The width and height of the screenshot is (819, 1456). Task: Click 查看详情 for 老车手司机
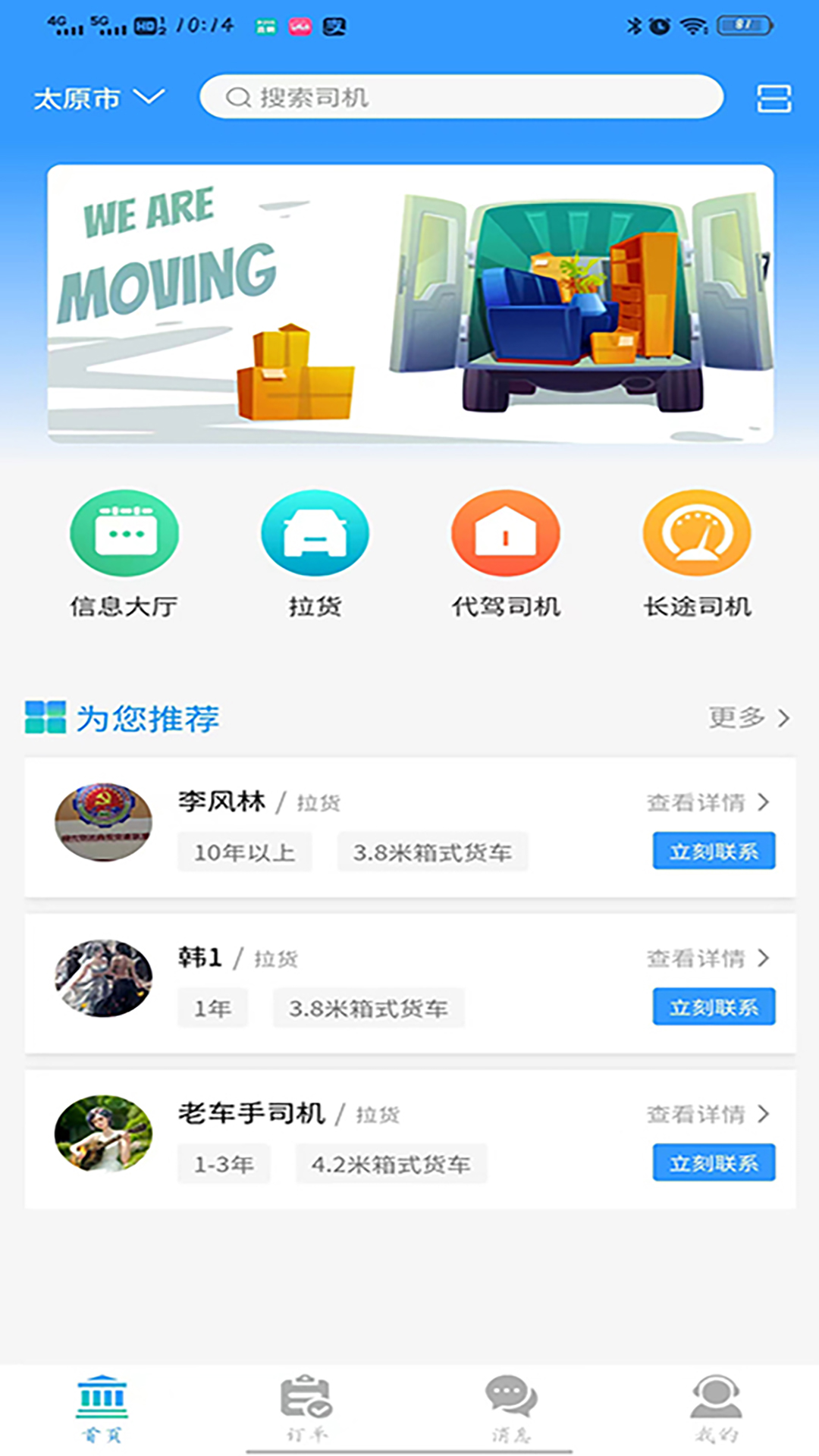pos(694,1114)
